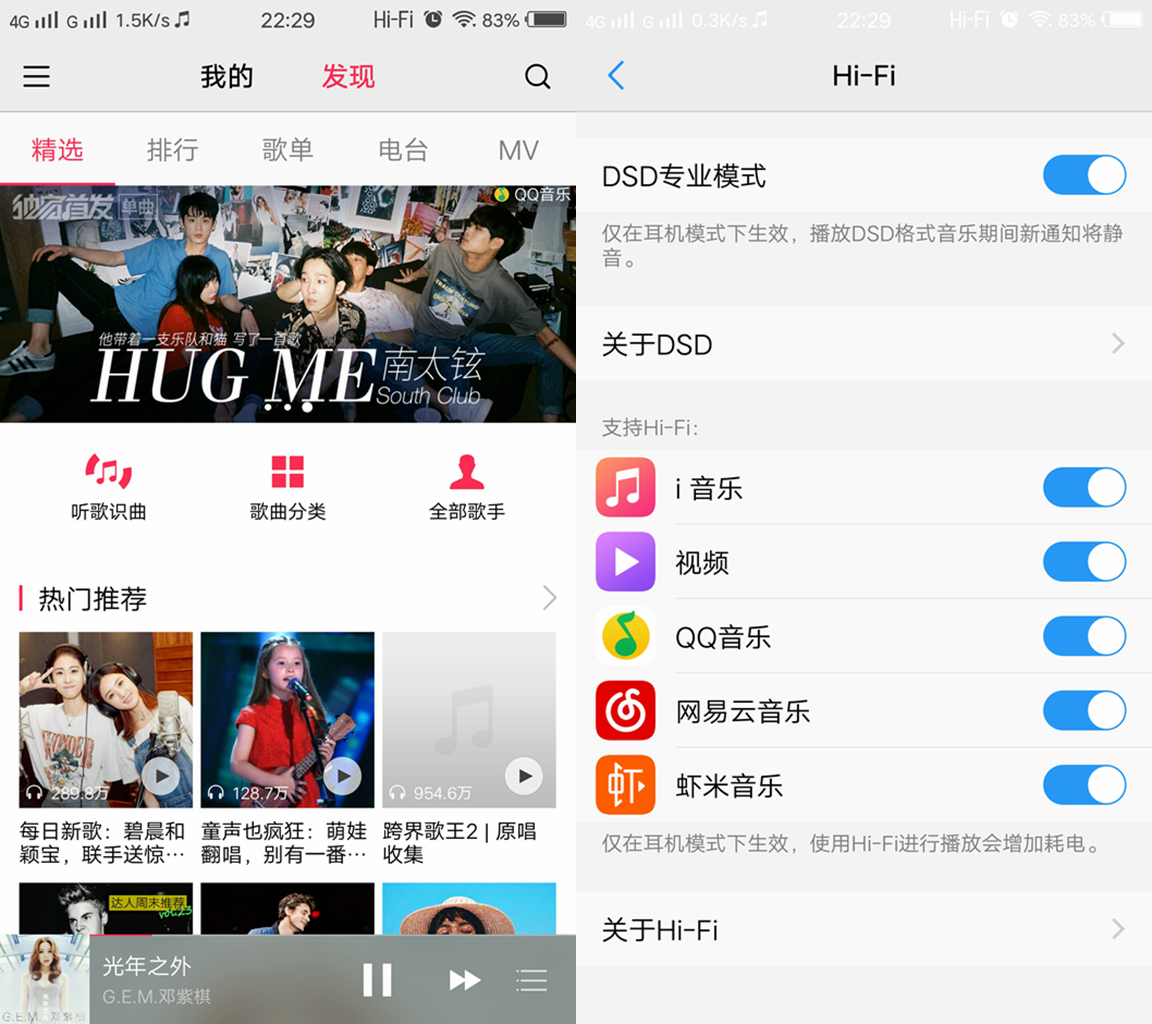
Task: Go to the MV tab
Action: [518, 150]
